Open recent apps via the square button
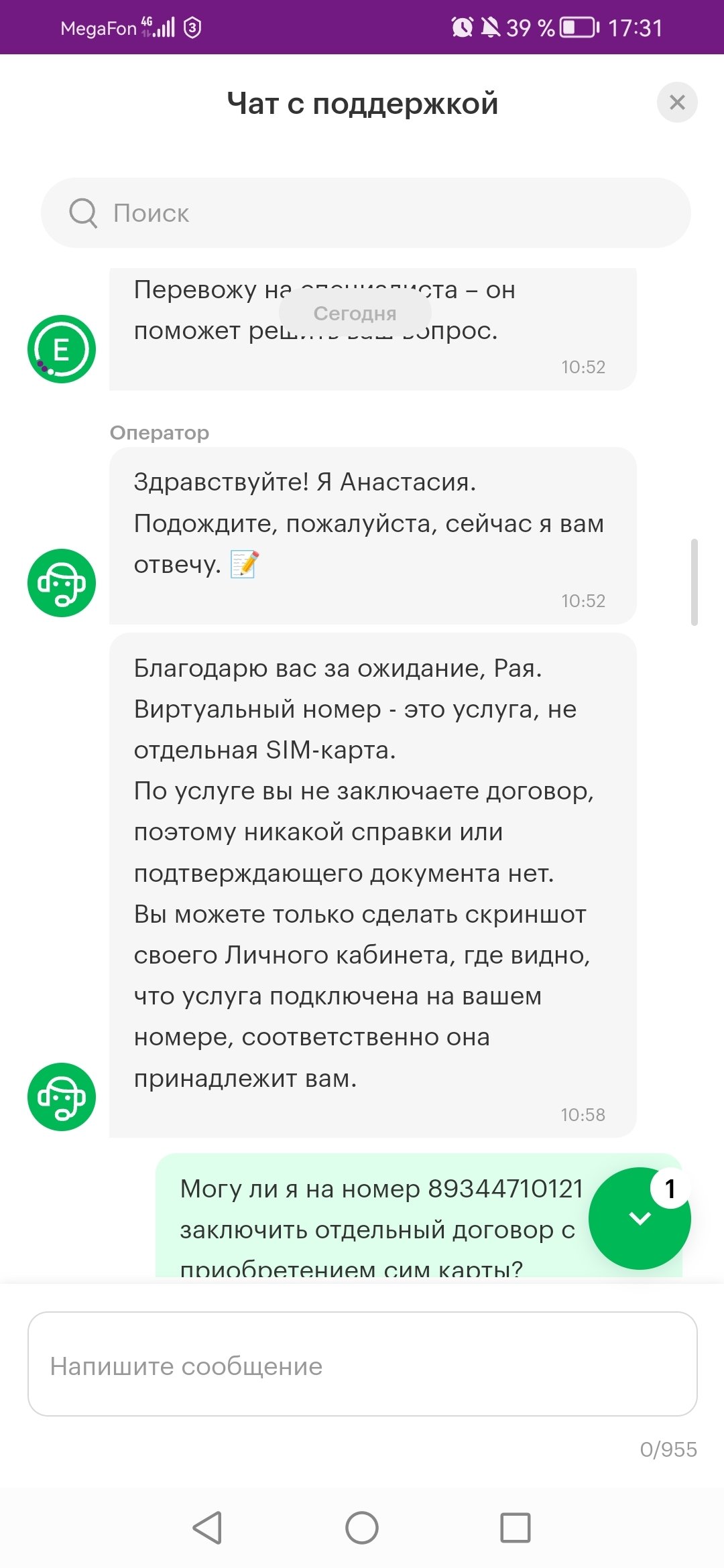 [x=515, y=1528]
